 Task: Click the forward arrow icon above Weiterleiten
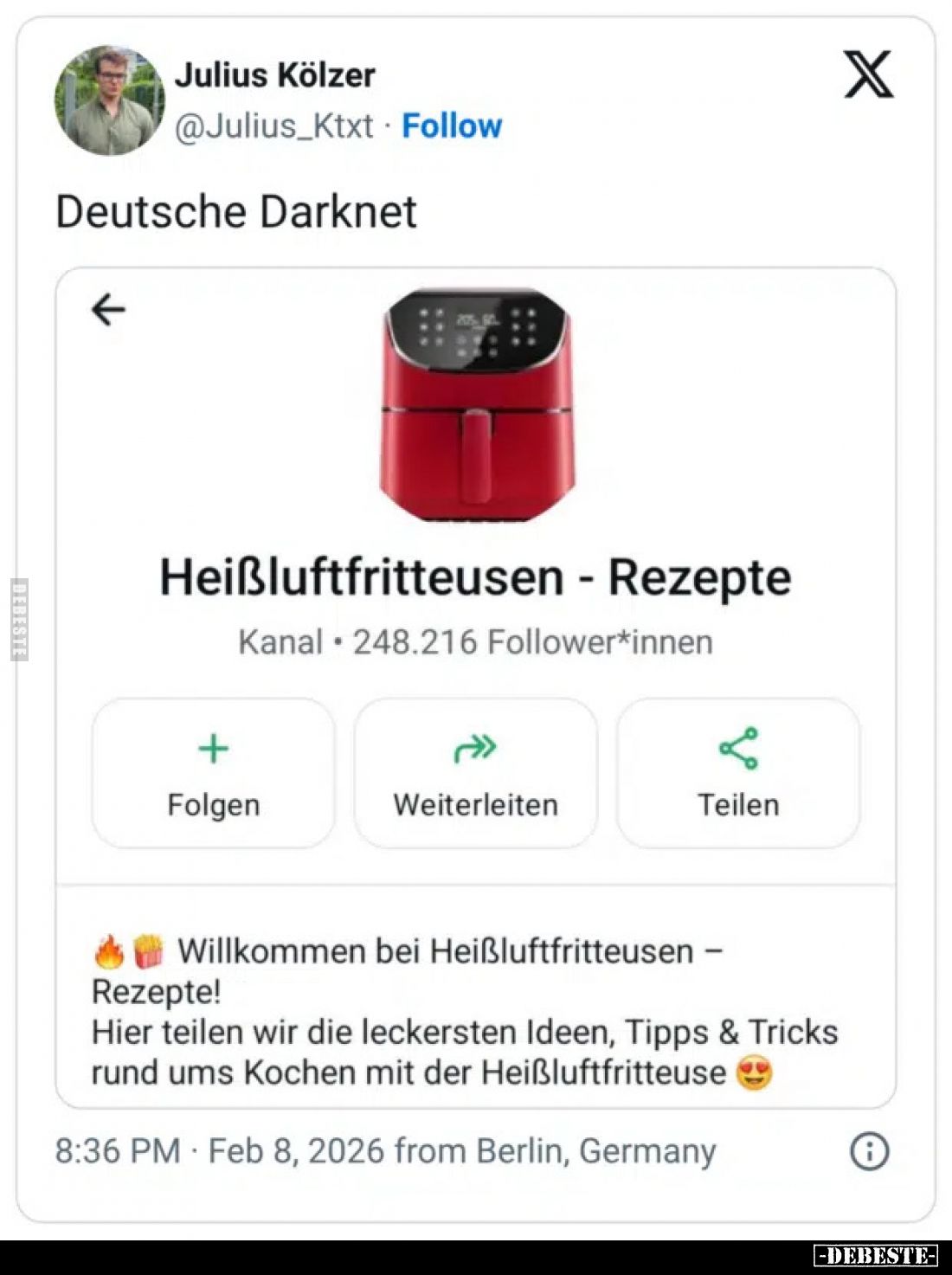pos(474,747)
